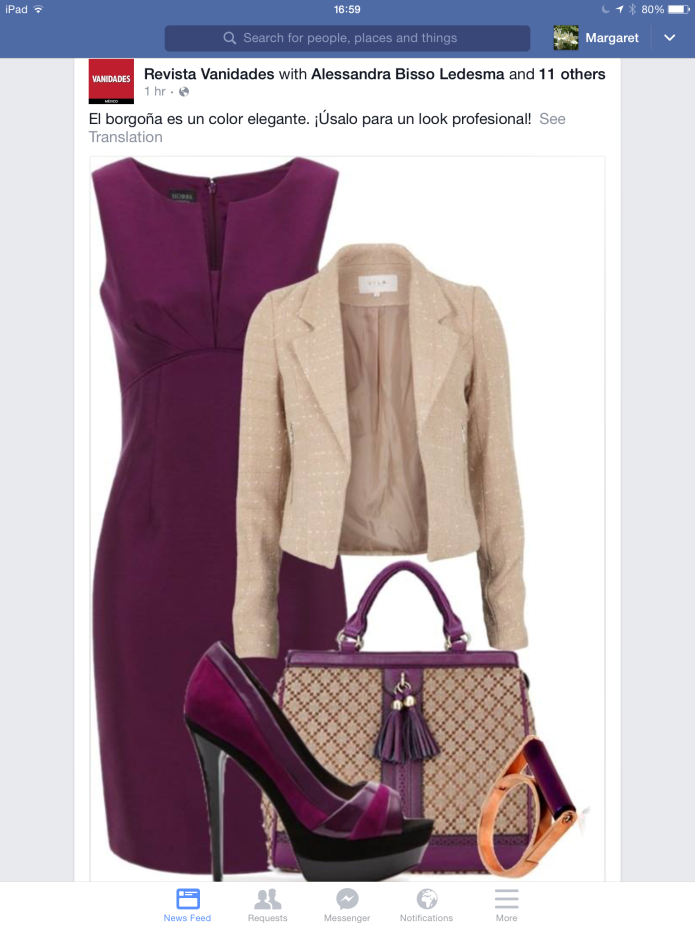This screenshot has height=927, width=695.
Task: Open Margaret's profile
Action: point(596,38)
